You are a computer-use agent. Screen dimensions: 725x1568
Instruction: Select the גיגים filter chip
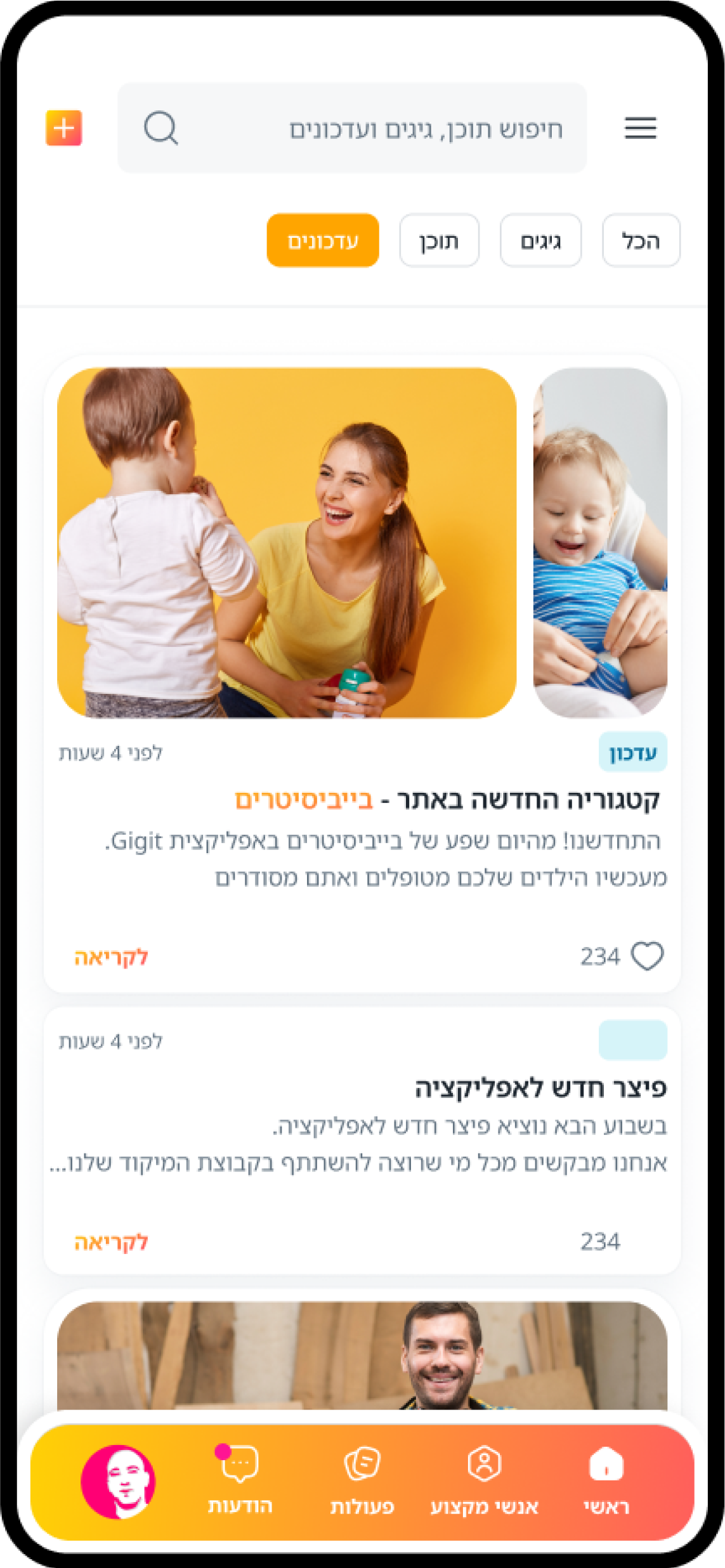pos(540,241)
